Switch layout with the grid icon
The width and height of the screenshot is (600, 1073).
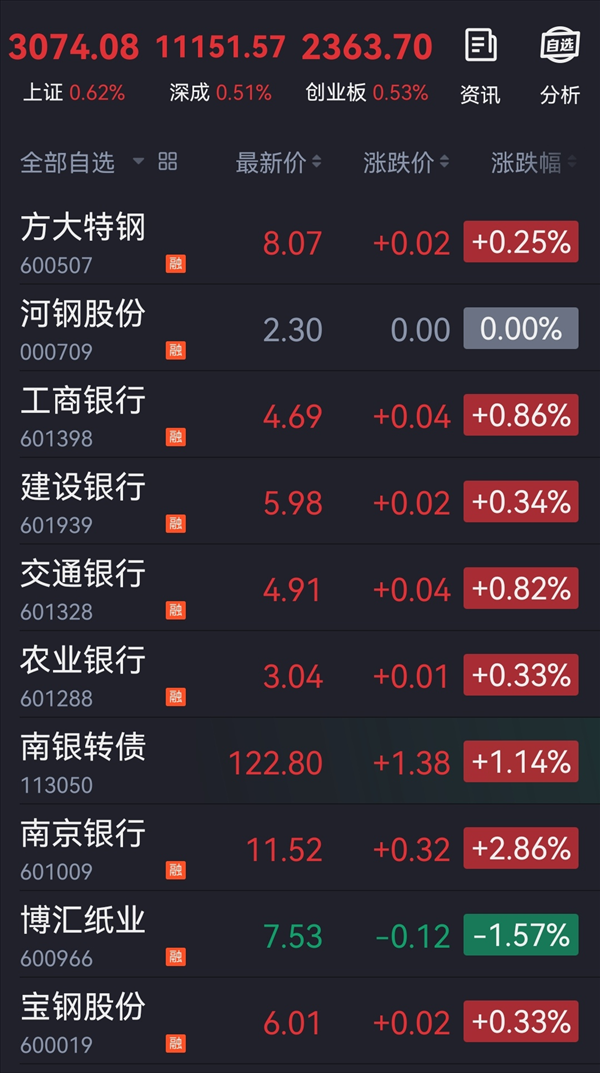168,161
